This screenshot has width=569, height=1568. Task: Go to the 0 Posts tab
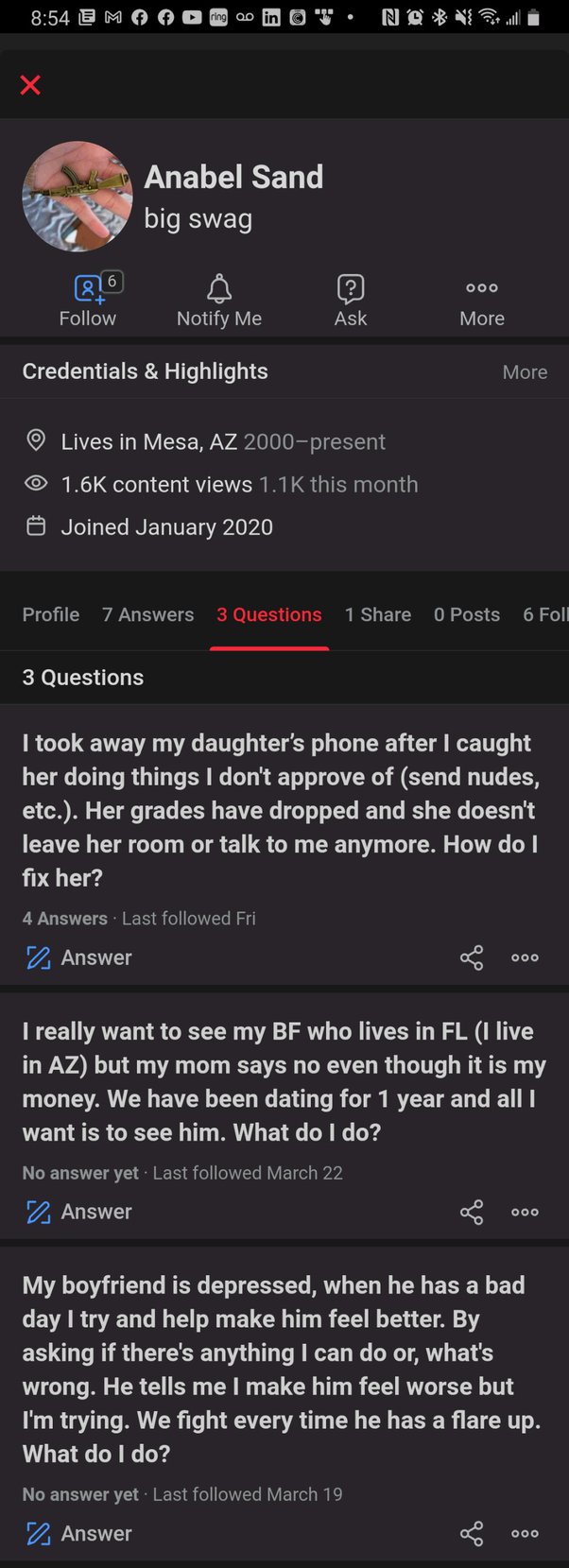click(466, 614)
